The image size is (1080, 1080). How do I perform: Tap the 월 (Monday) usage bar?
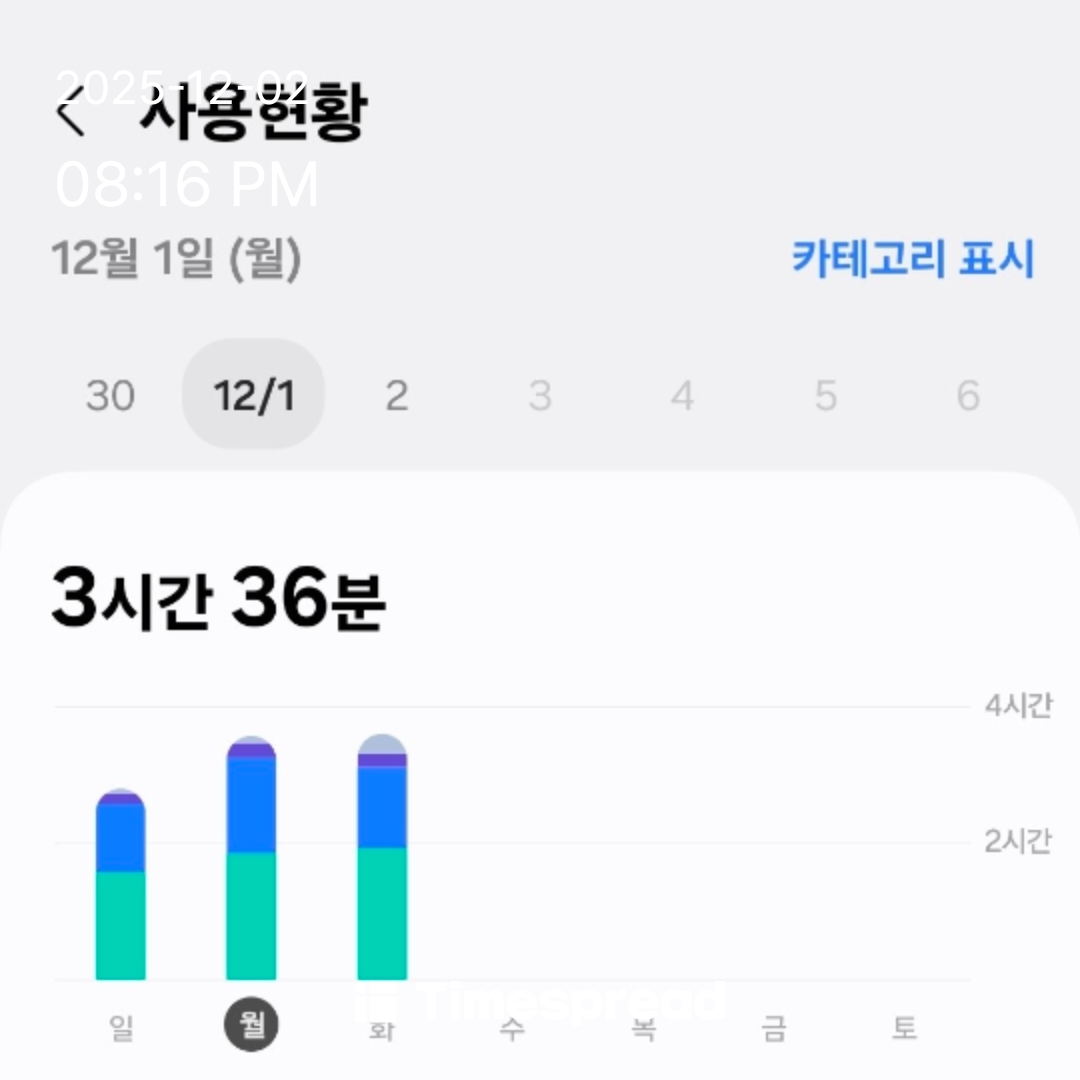click(x=251, y=860)
